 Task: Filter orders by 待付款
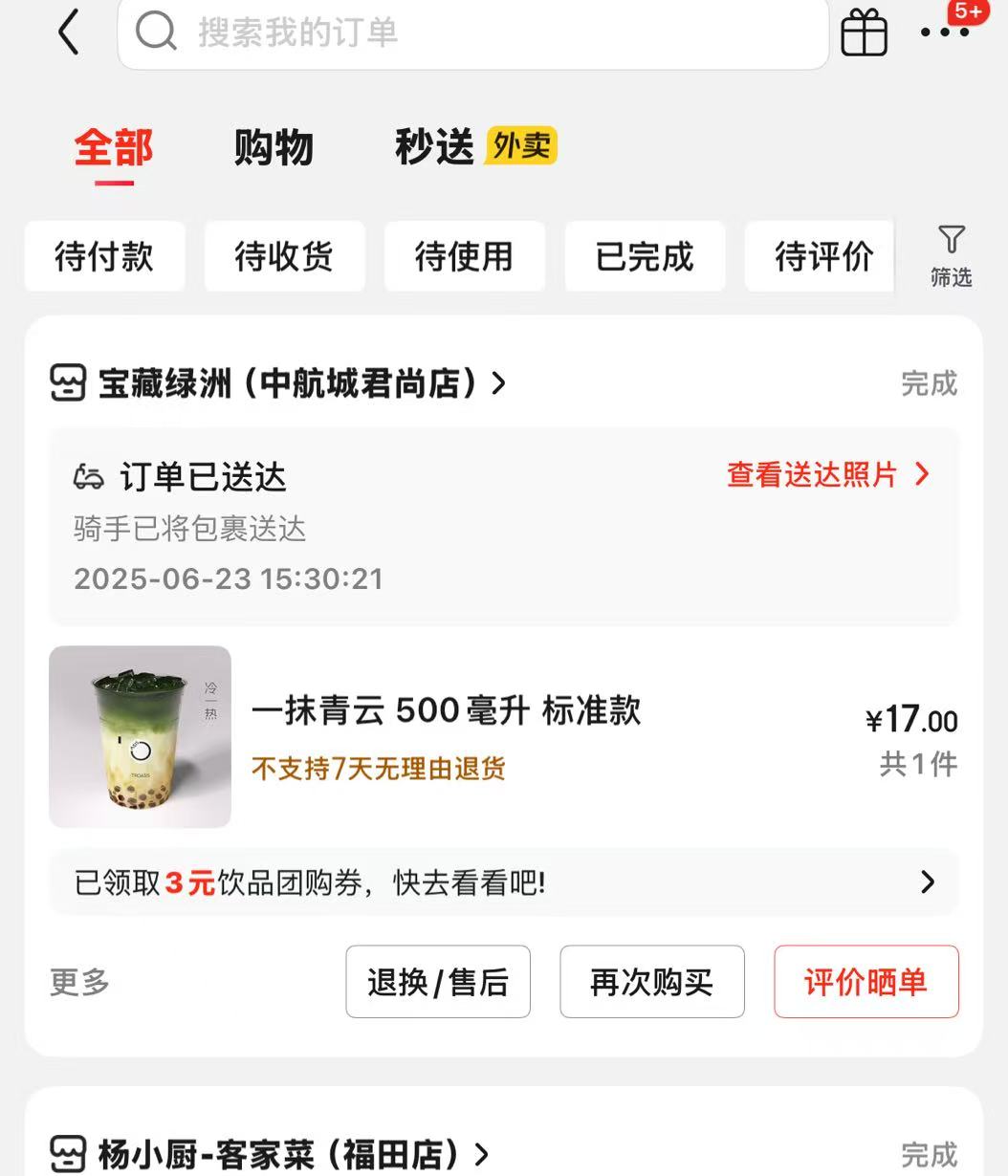[x=104, y=256]
